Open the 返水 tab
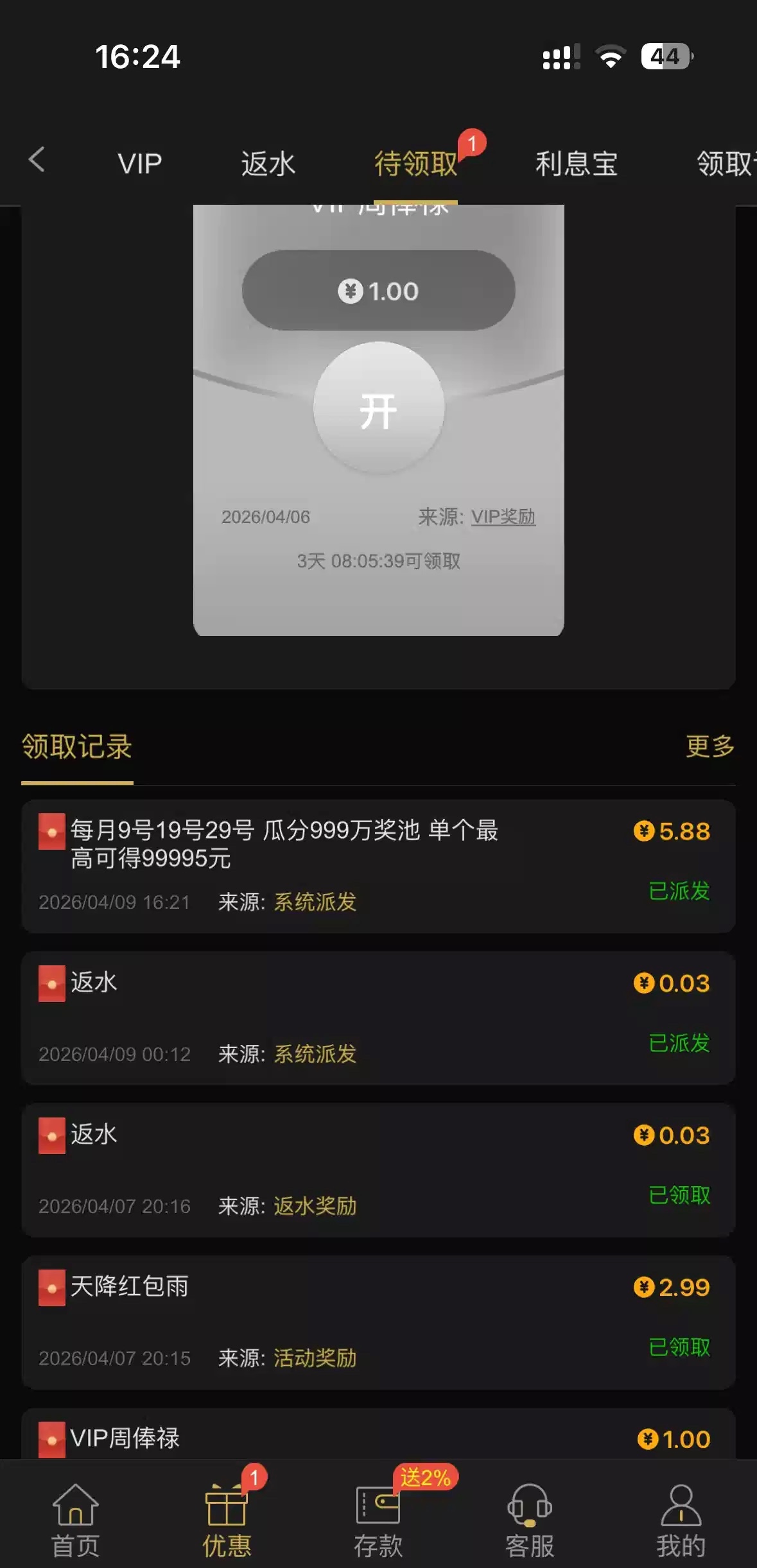Image resolution: width=757 pixels, height=1568 pixels. pyautogui.click(x=268, y=164)
